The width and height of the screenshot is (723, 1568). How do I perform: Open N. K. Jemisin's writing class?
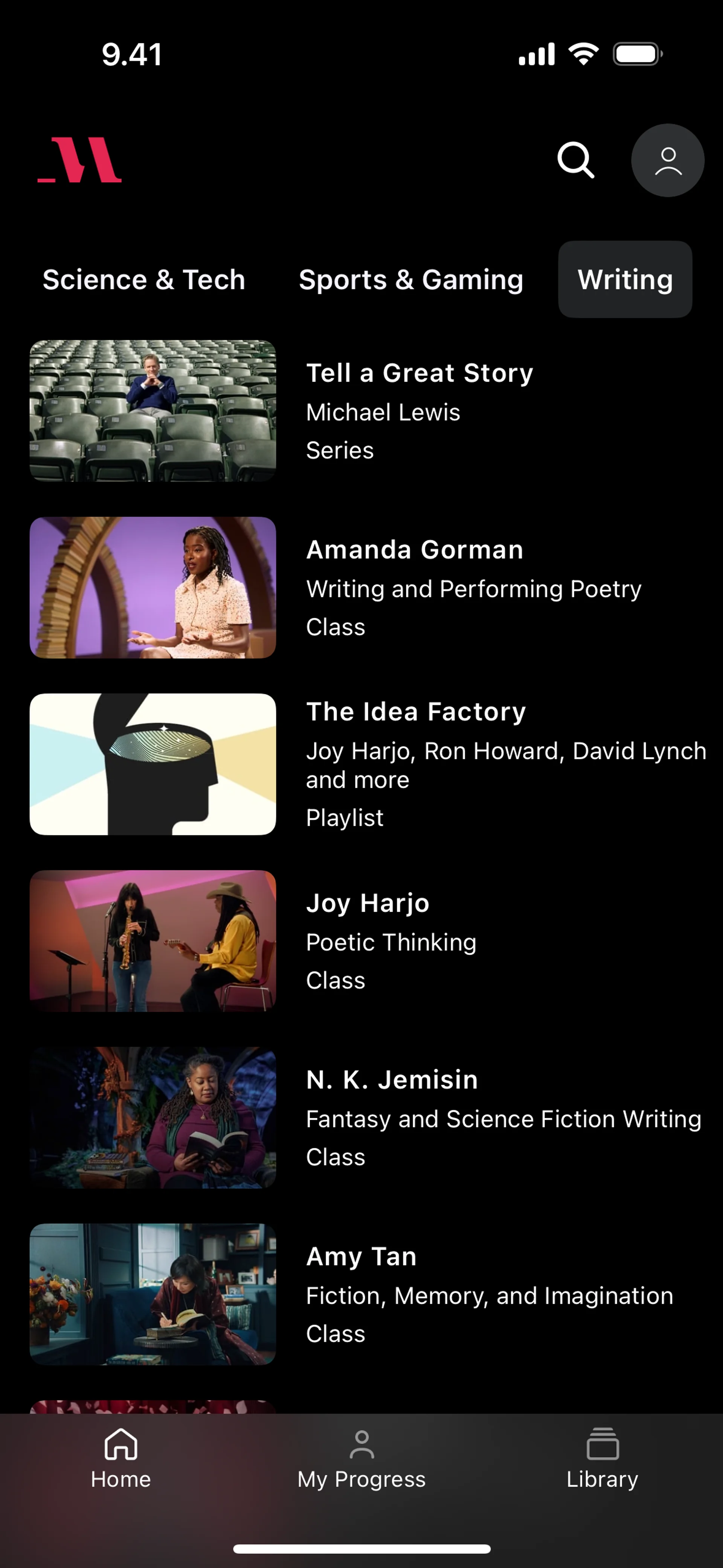coord(365,1117)
